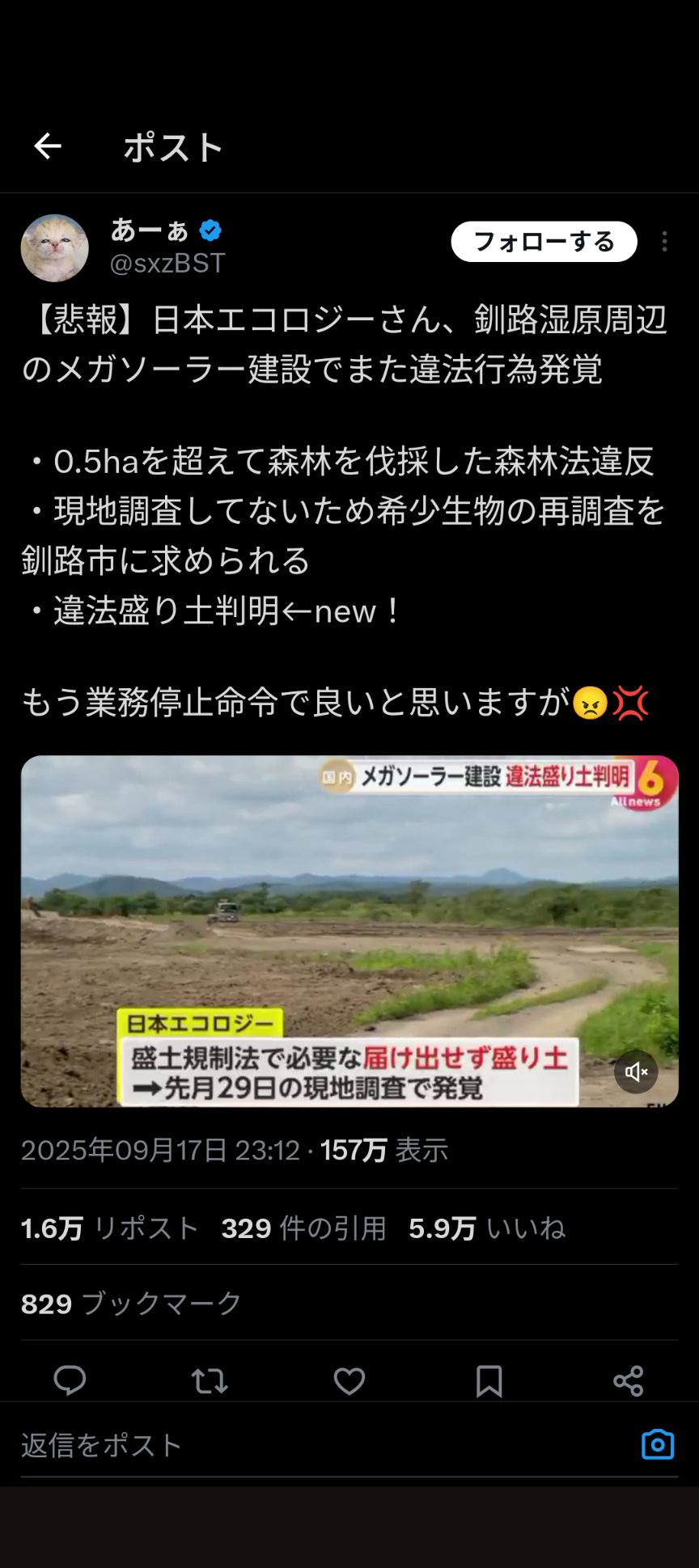The image size is (699, 1568).
Task: View the 329 quote posts
Action: (304, 1228)
